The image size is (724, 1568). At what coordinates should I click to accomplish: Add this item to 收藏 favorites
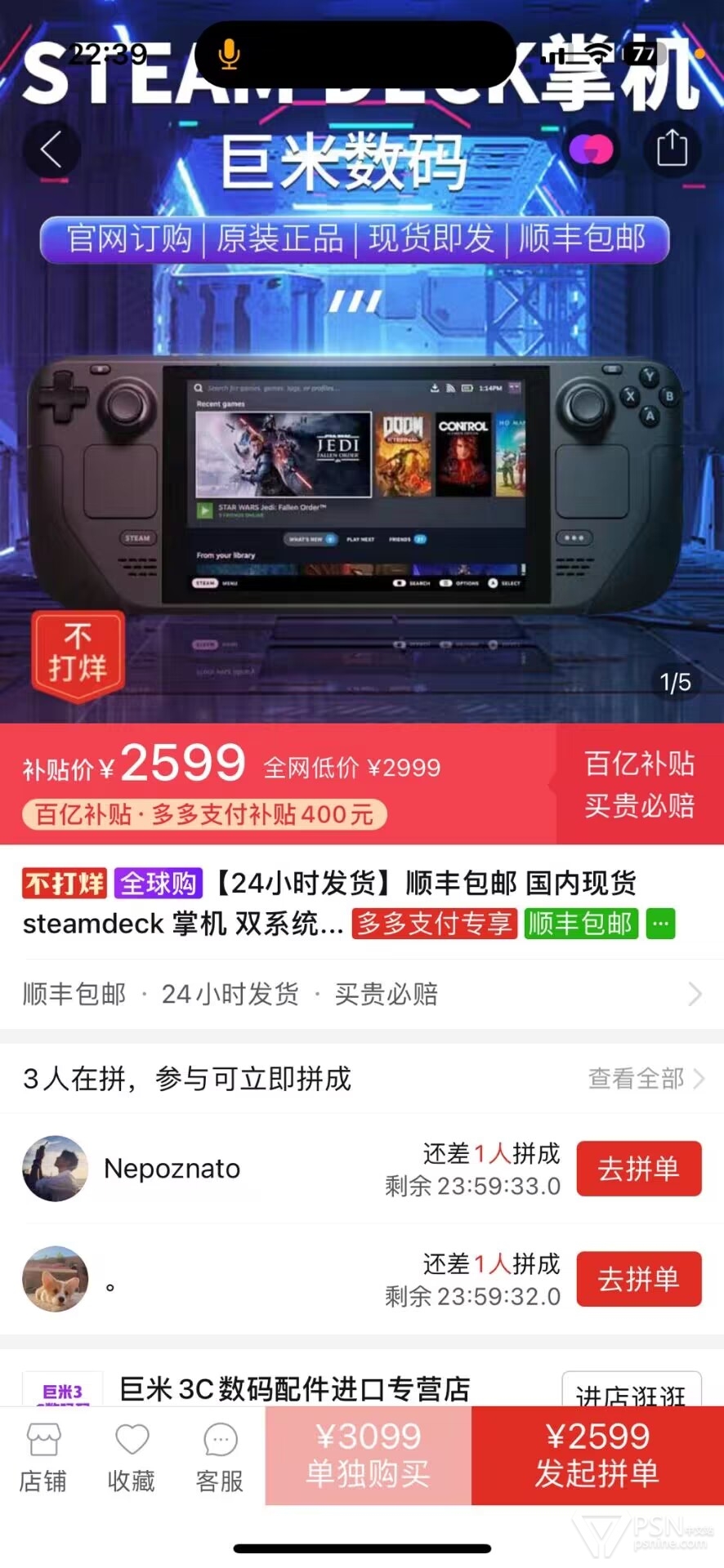click(x=132, y=1458)
